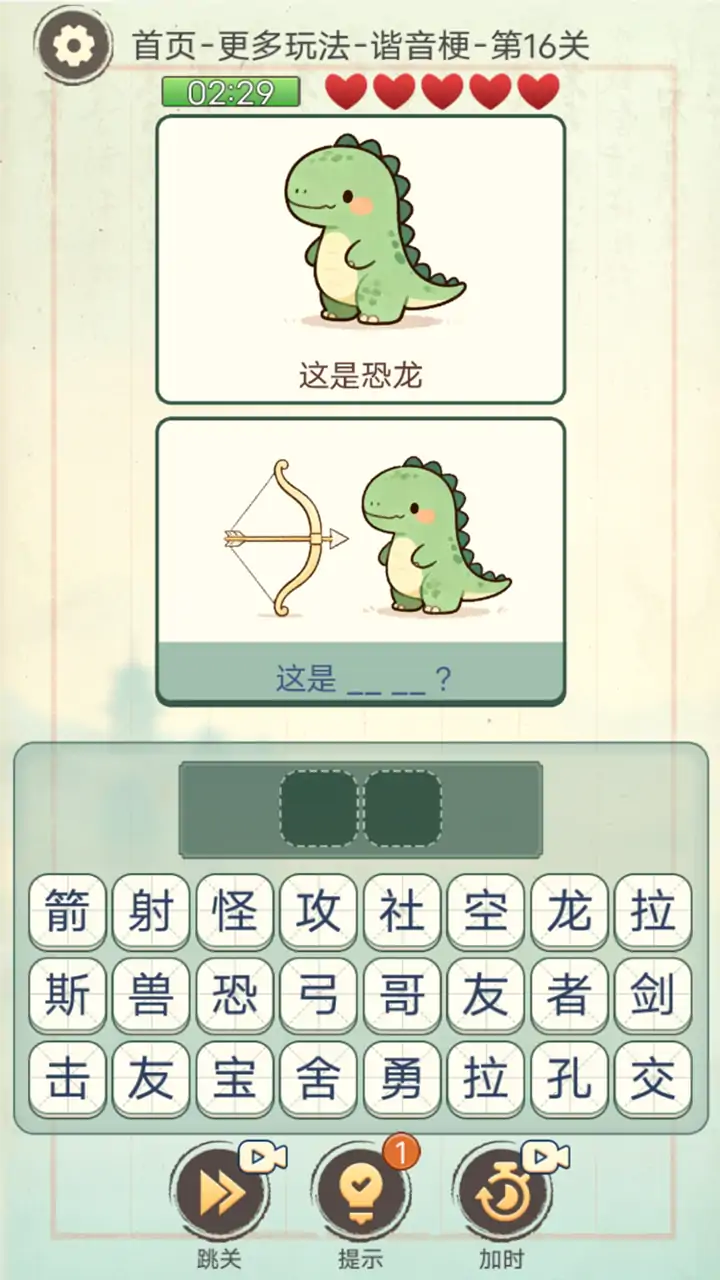Select the character 箭
The width and height of the screenshot is (720, 1280).
pyautogui.click(x=67, y=912)
